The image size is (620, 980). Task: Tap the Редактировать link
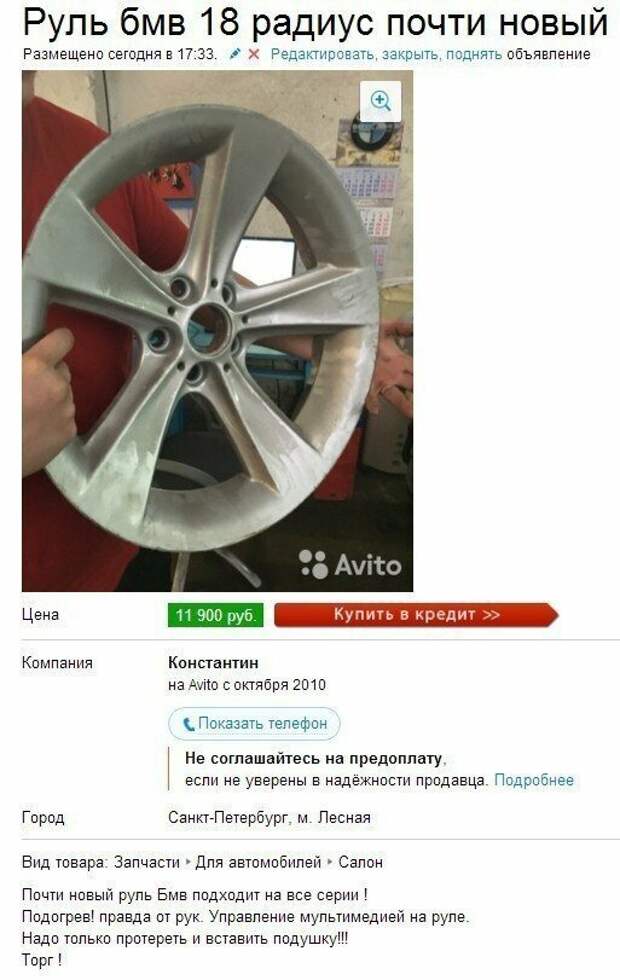(x=322, y=54)
